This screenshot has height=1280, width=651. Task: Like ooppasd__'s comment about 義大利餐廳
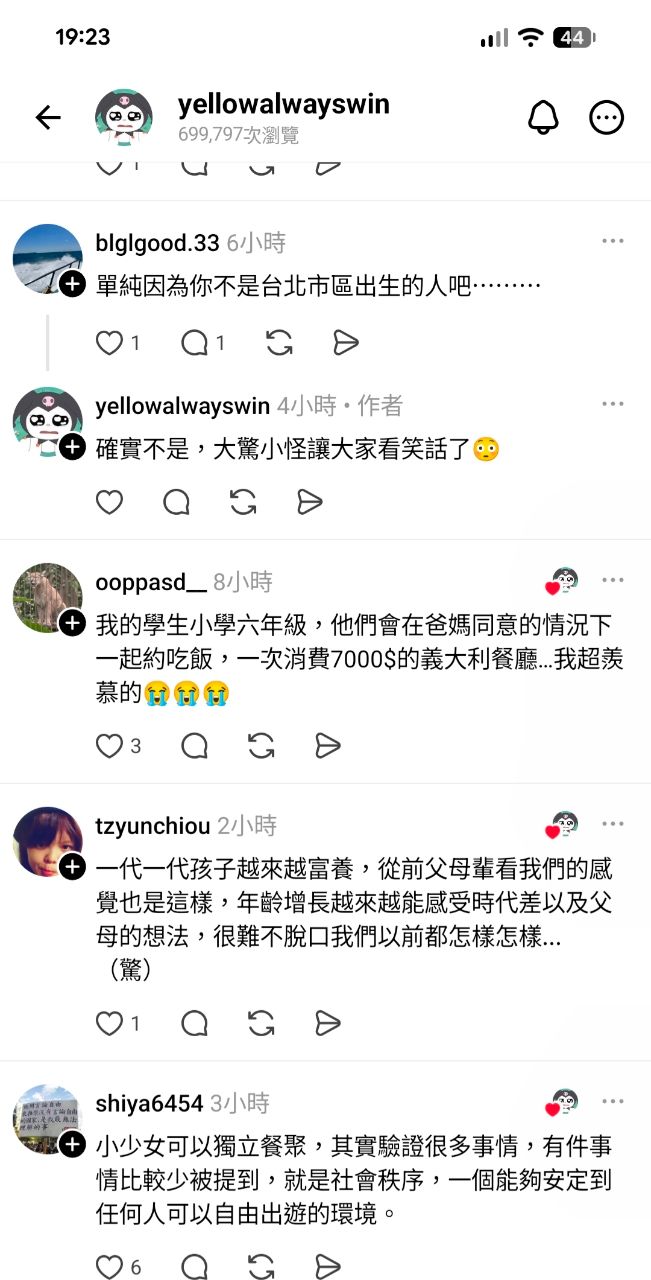click(x=109, y=745)
